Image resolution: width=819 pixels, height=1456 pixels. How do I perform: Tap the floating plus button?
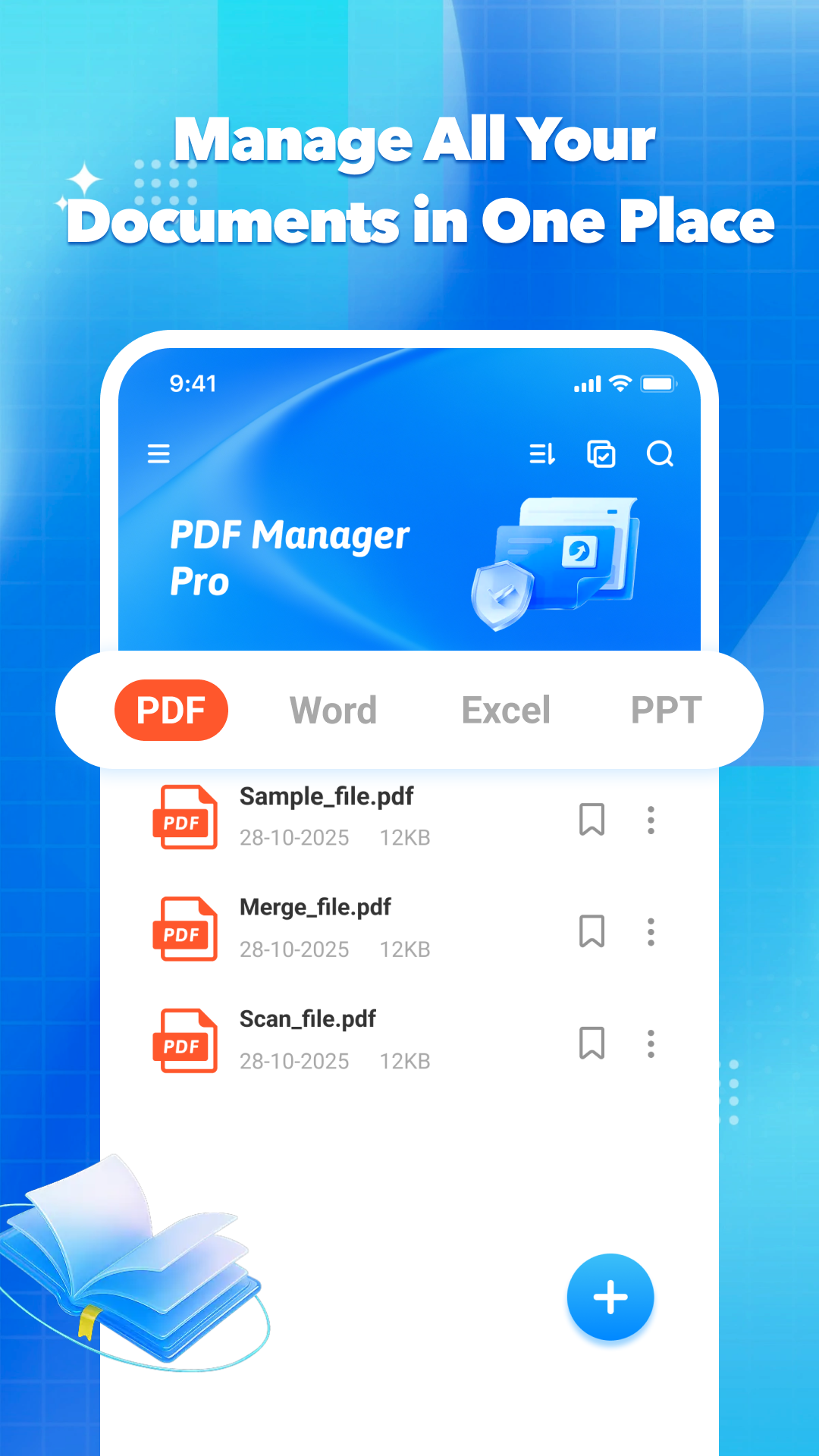tap(610, 1297)
